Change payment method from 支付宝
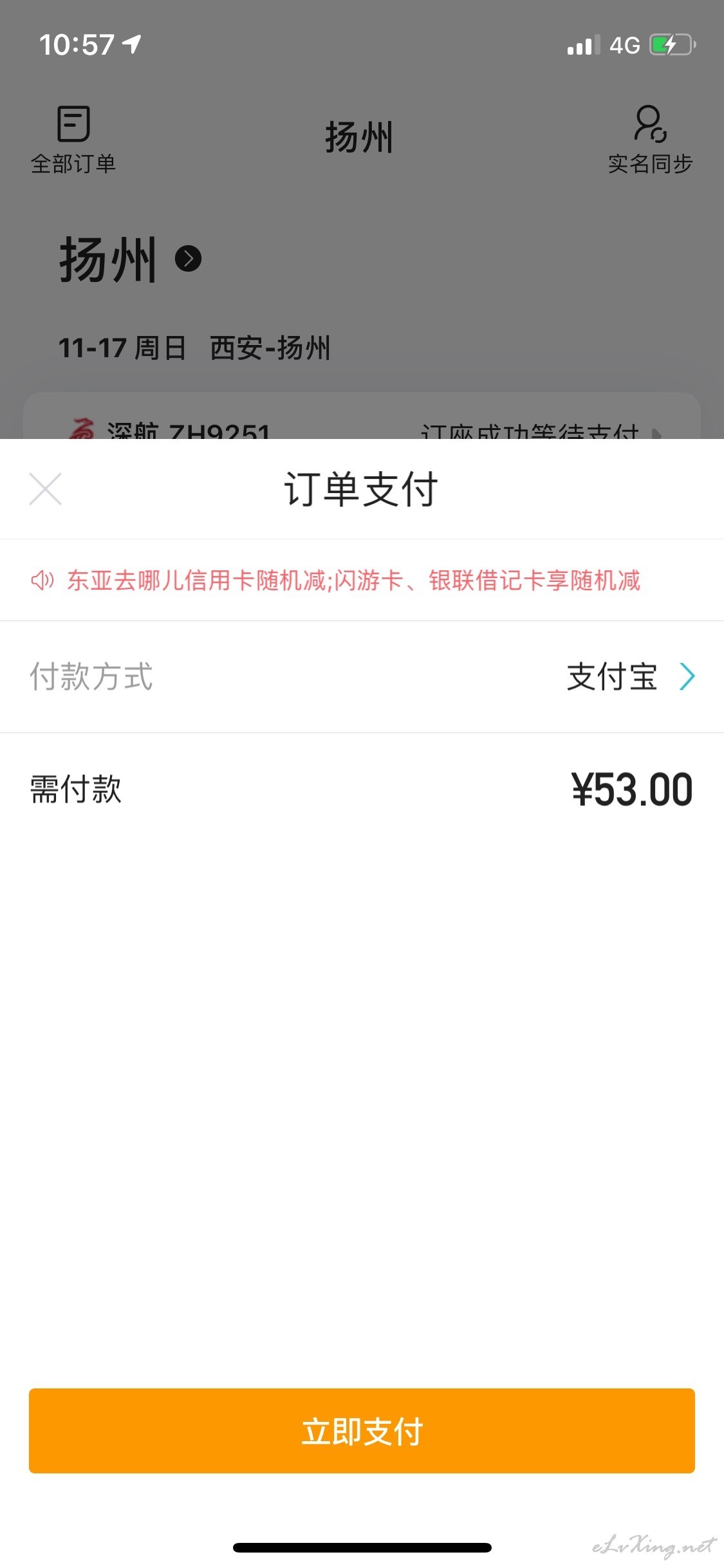This screenshot has width=724, height=1568. [362, 677]
